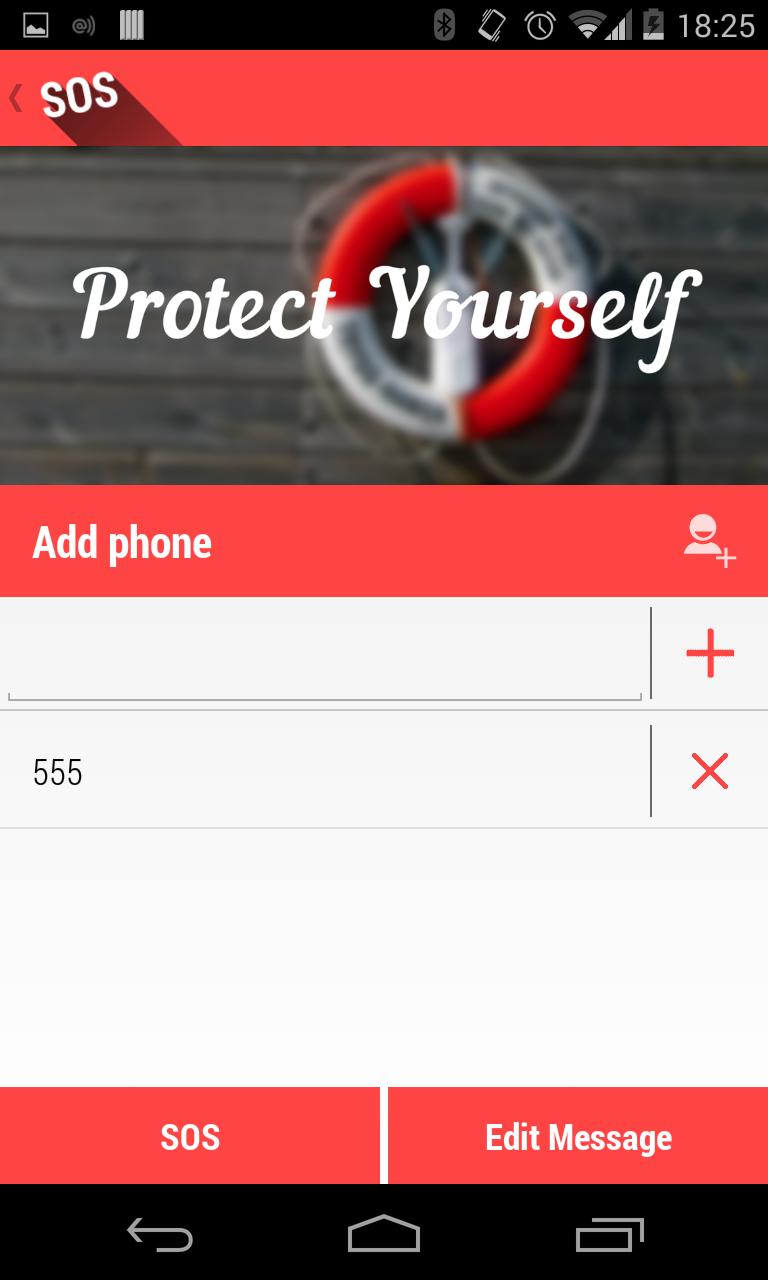
Task: Send the SOS alert
Action: coord(190,1136)
